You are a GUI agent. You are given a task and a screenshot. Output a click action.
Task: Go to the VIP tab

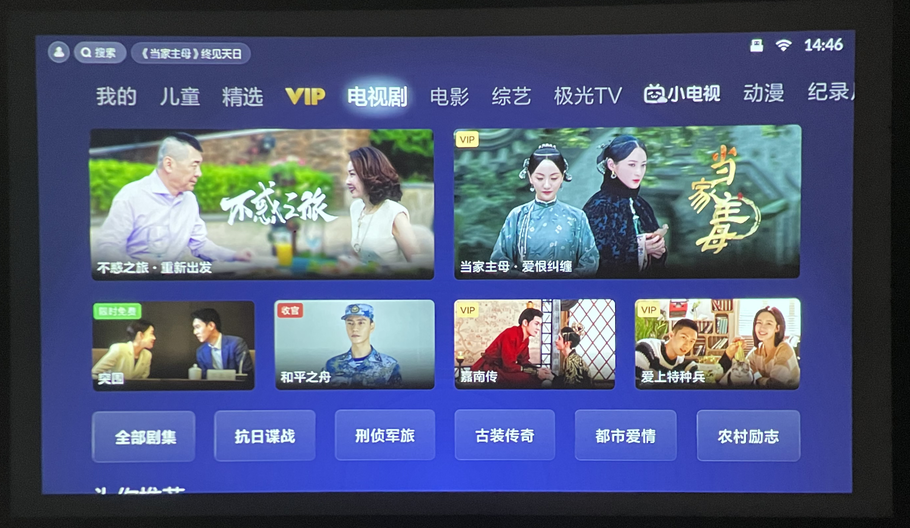305,96
